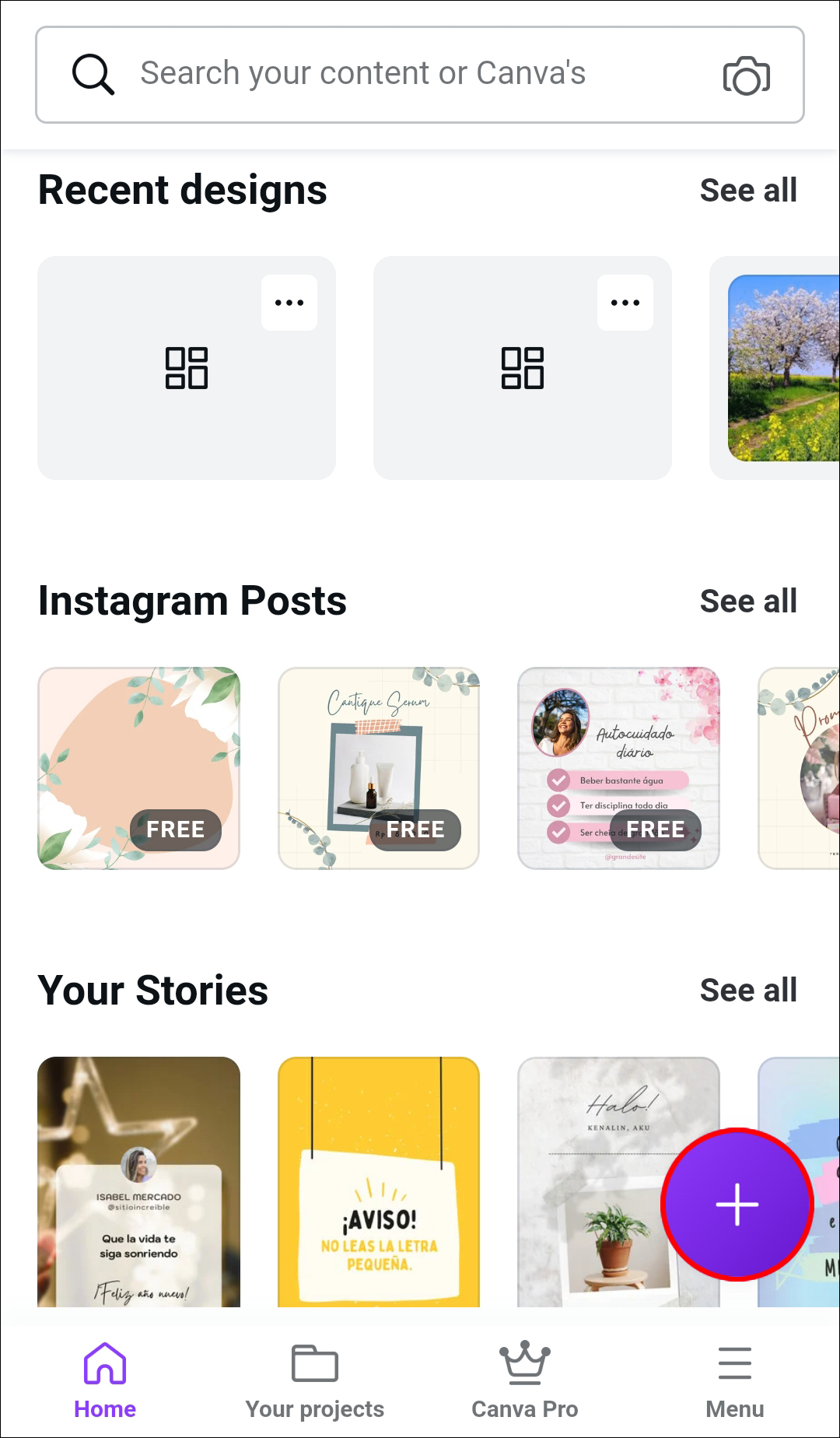See all Recent designs

747,191
